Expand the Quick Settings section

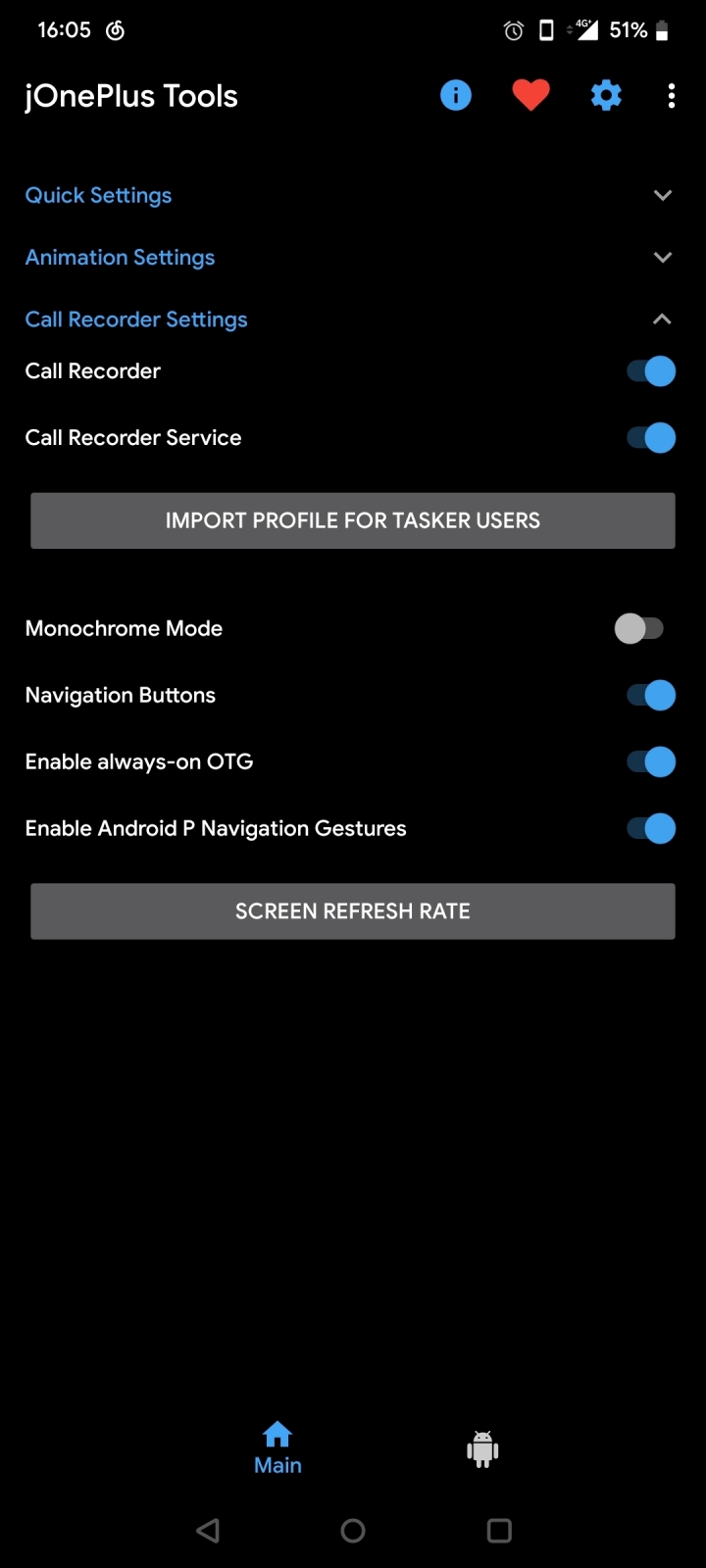click(662, 195)
